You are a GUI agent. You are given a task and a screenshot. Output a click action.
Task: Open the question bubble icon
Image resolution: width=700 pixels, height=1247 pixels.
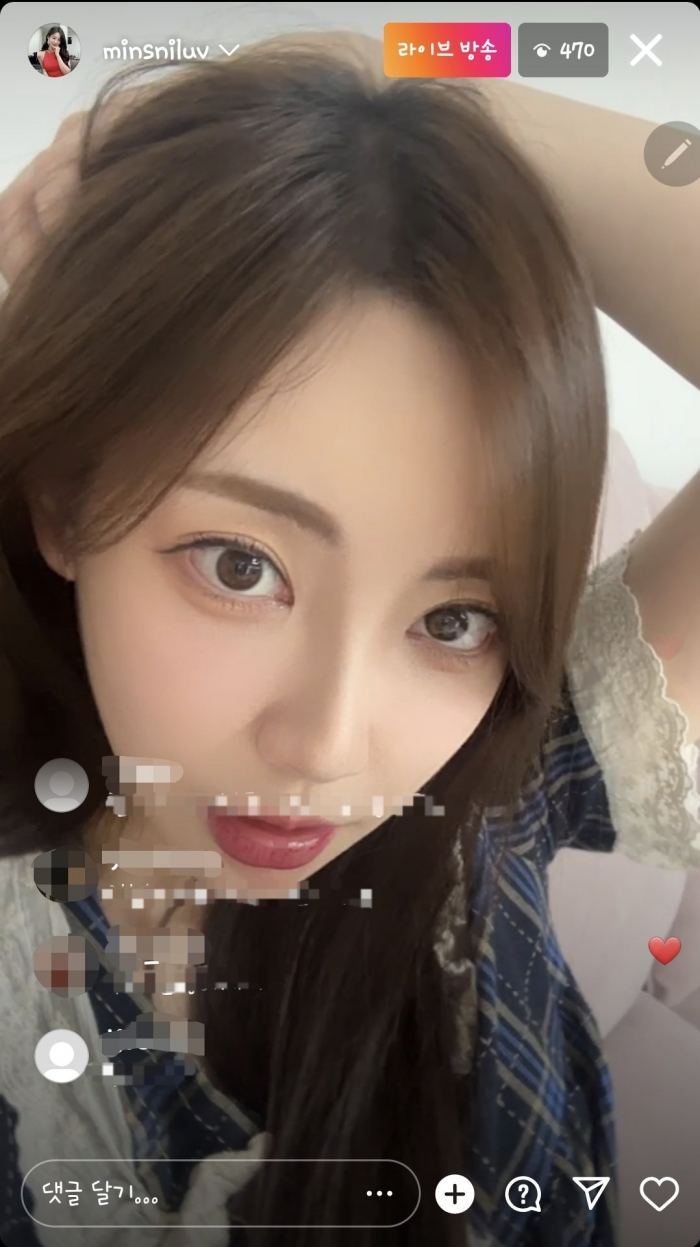click(523, 1193)
